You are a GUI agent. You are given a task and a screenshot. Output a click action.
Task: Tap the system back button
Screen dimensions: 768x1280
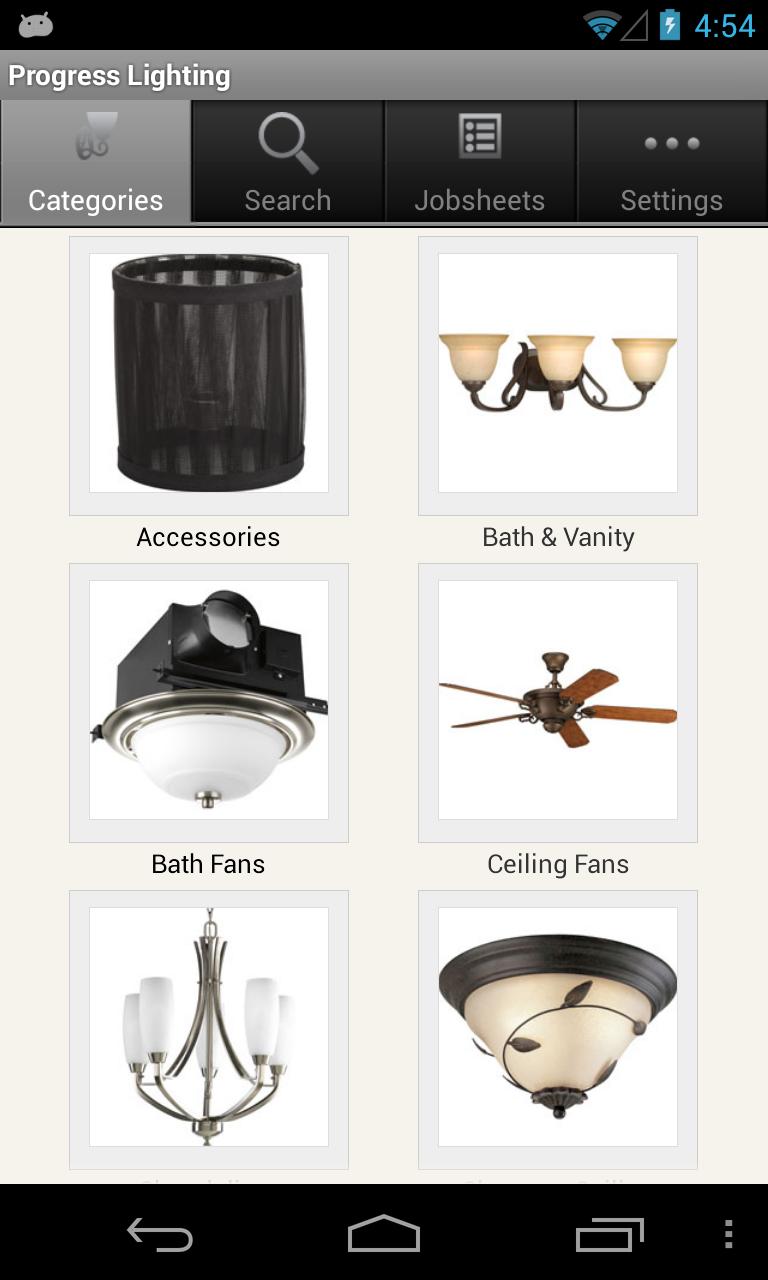point(160,1235)
